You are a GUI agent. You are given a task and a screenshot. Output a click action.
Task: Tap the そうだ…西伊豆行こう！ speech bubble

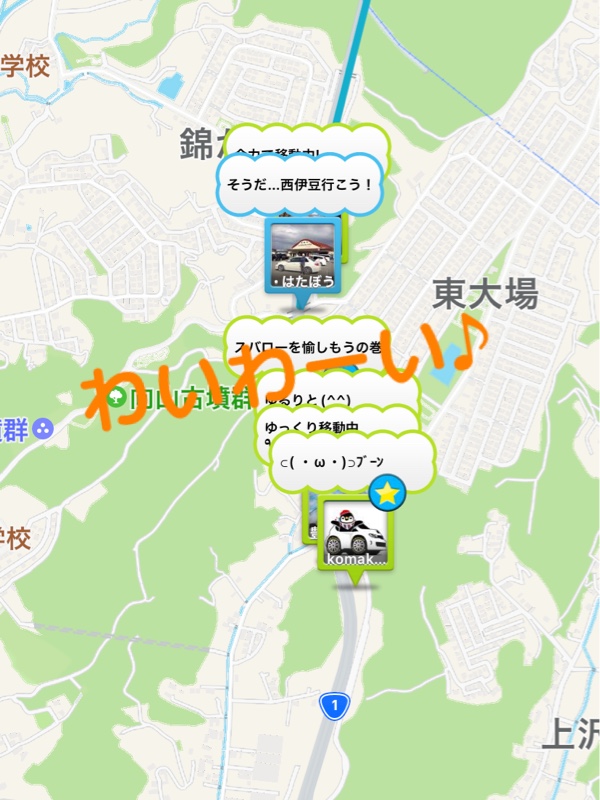(x=300, y=186)
